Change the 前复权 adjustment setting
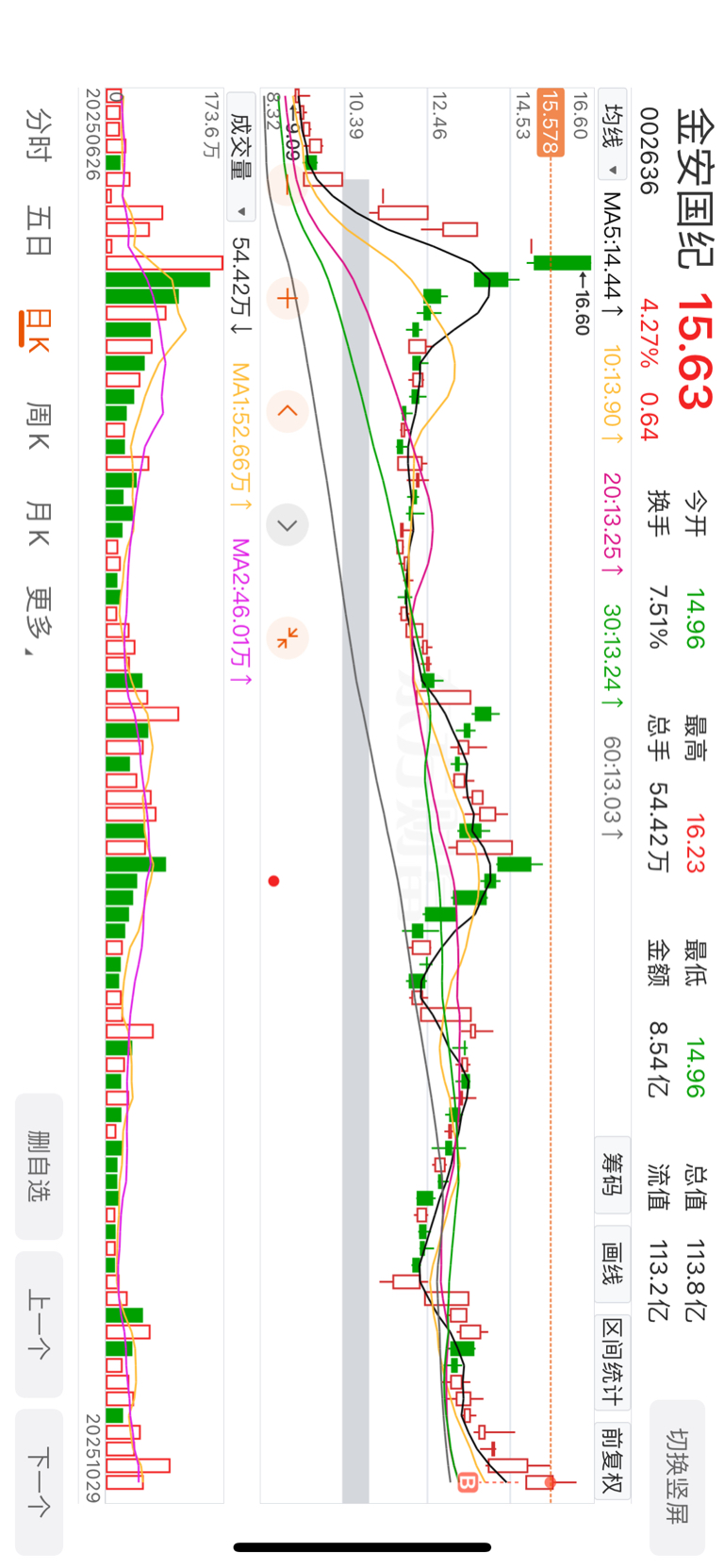Image resolution: width=724 pixels, height=1568 pixels. 613,1460
